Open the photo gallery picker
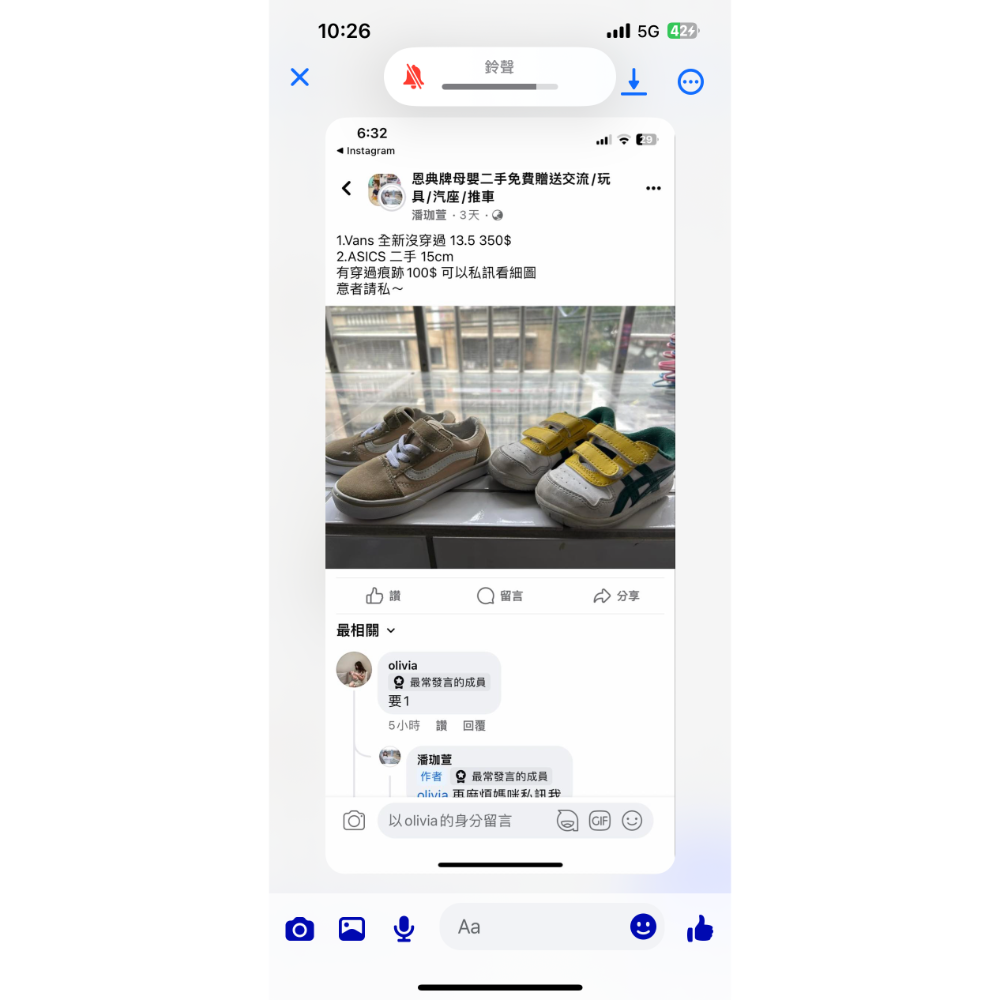 (x=352, y=929)
